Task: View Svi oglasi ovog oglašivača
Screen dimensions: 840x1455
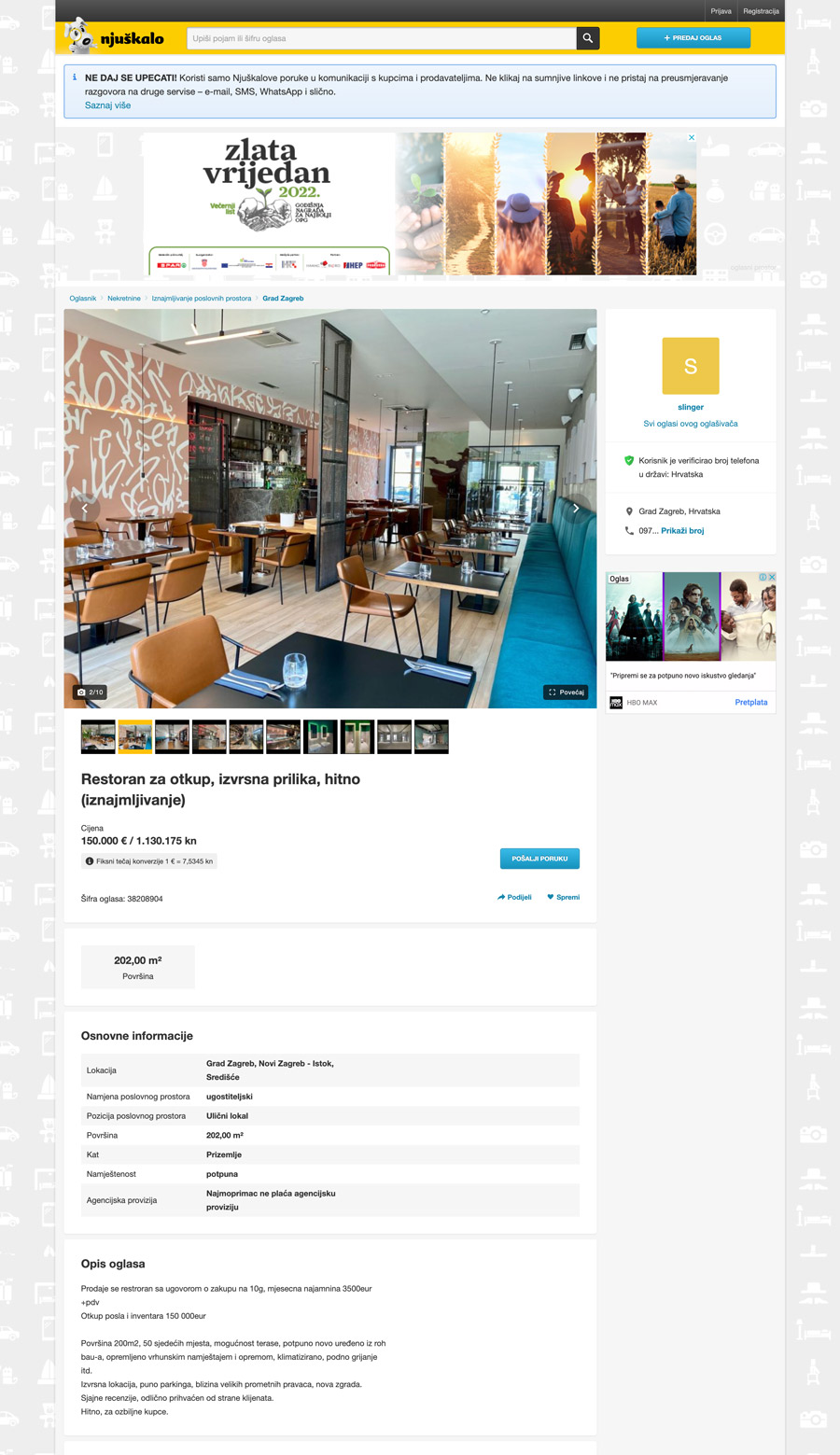Action: click(691, 424)
